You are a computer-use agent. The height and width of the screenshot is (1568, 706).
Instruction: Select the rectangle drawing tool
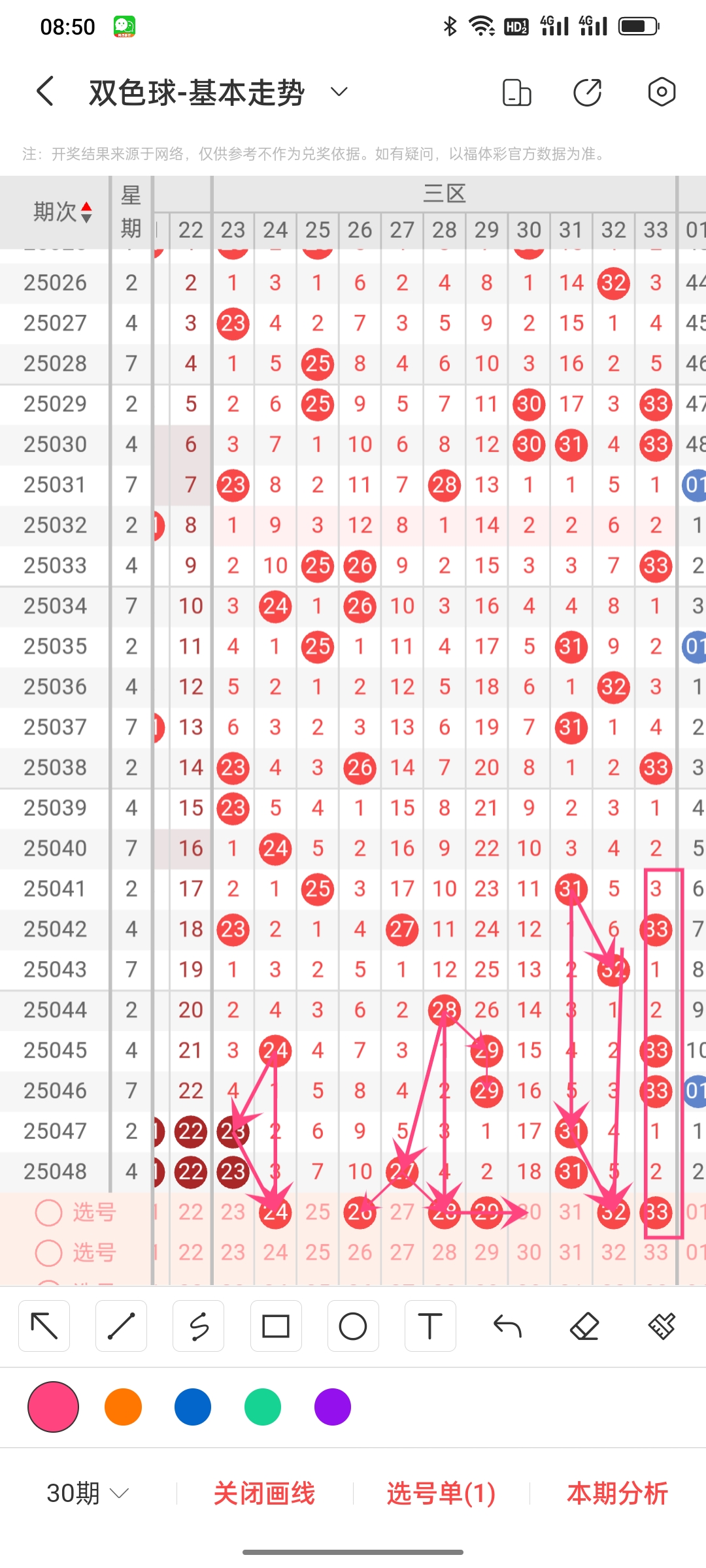[276, 1326]
